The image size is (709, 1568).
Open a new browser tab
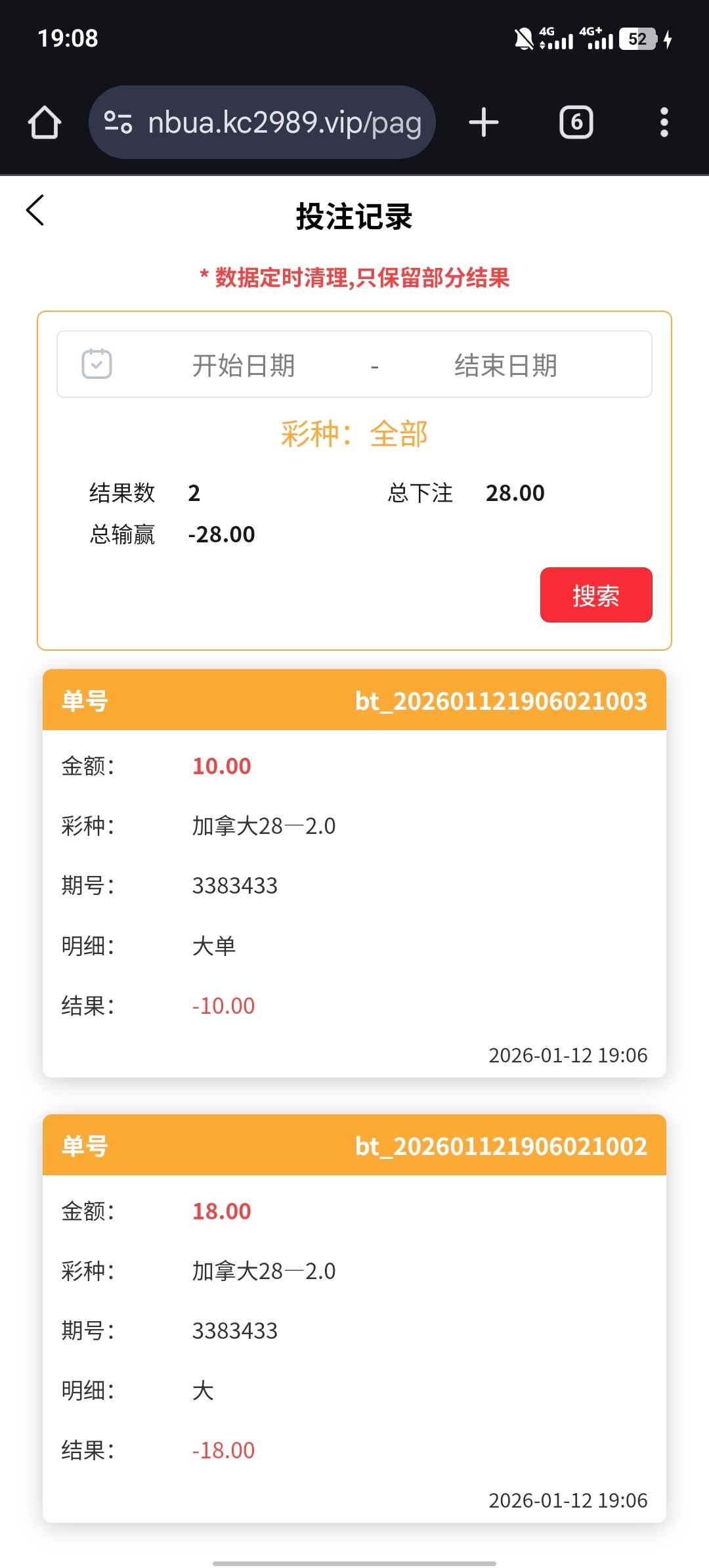pyautogui.click(x=484, y=123)
